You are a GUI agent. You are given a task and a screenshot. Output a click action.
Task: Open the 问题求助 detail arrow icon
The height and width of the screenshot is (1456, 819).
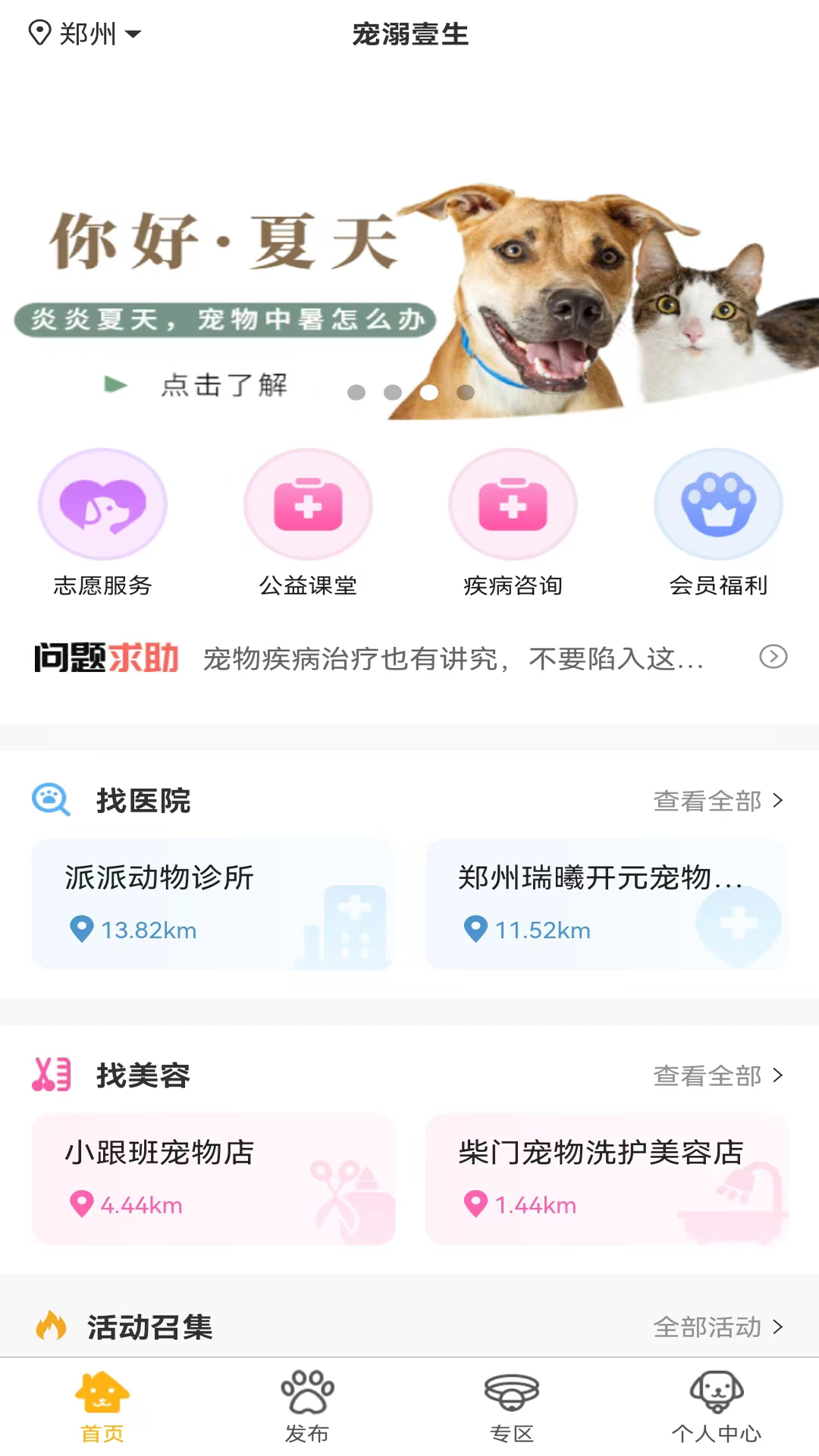pyautogui.click(x=773, y=657)
